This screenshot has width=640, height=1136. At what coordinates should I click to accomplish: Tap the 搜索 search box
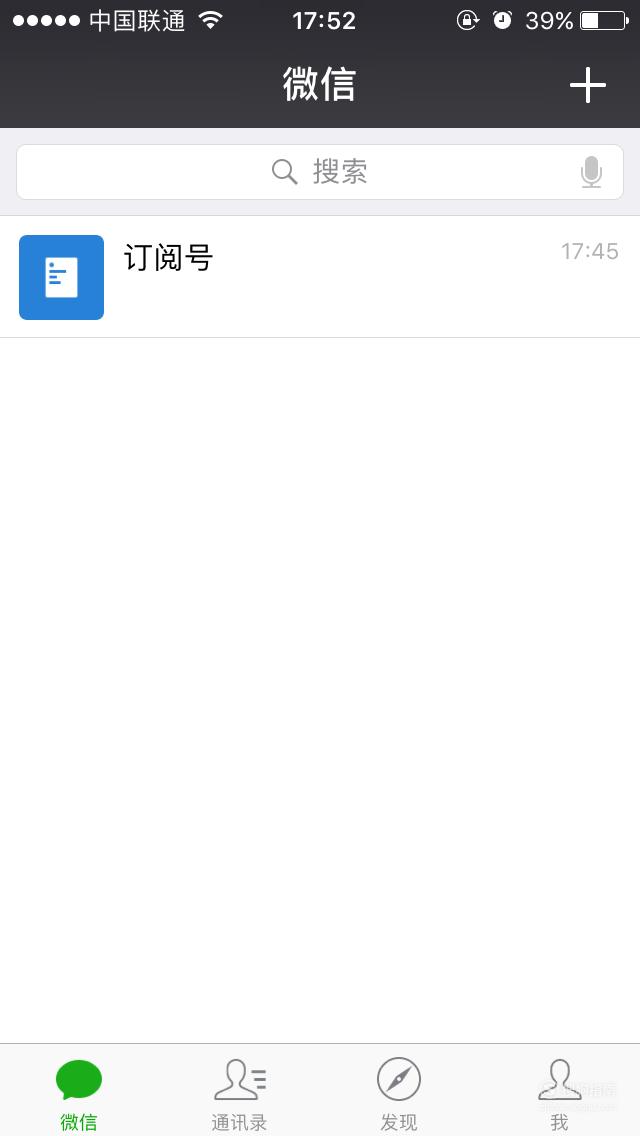pyautogui.click(x=320, y=172)
